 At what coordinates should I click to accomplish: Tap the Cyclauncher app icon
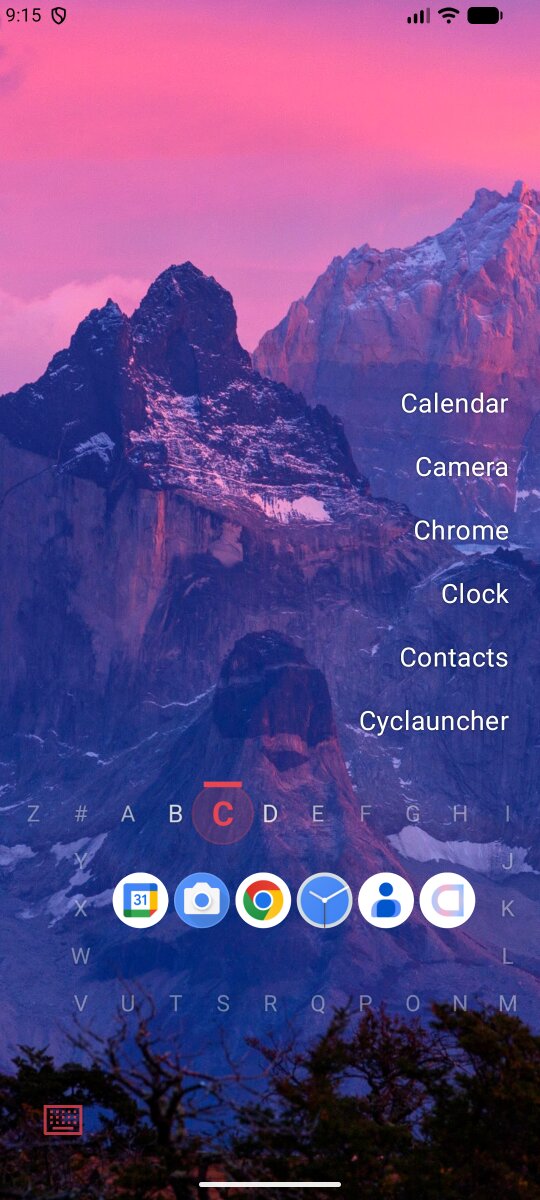pos(447,900)
